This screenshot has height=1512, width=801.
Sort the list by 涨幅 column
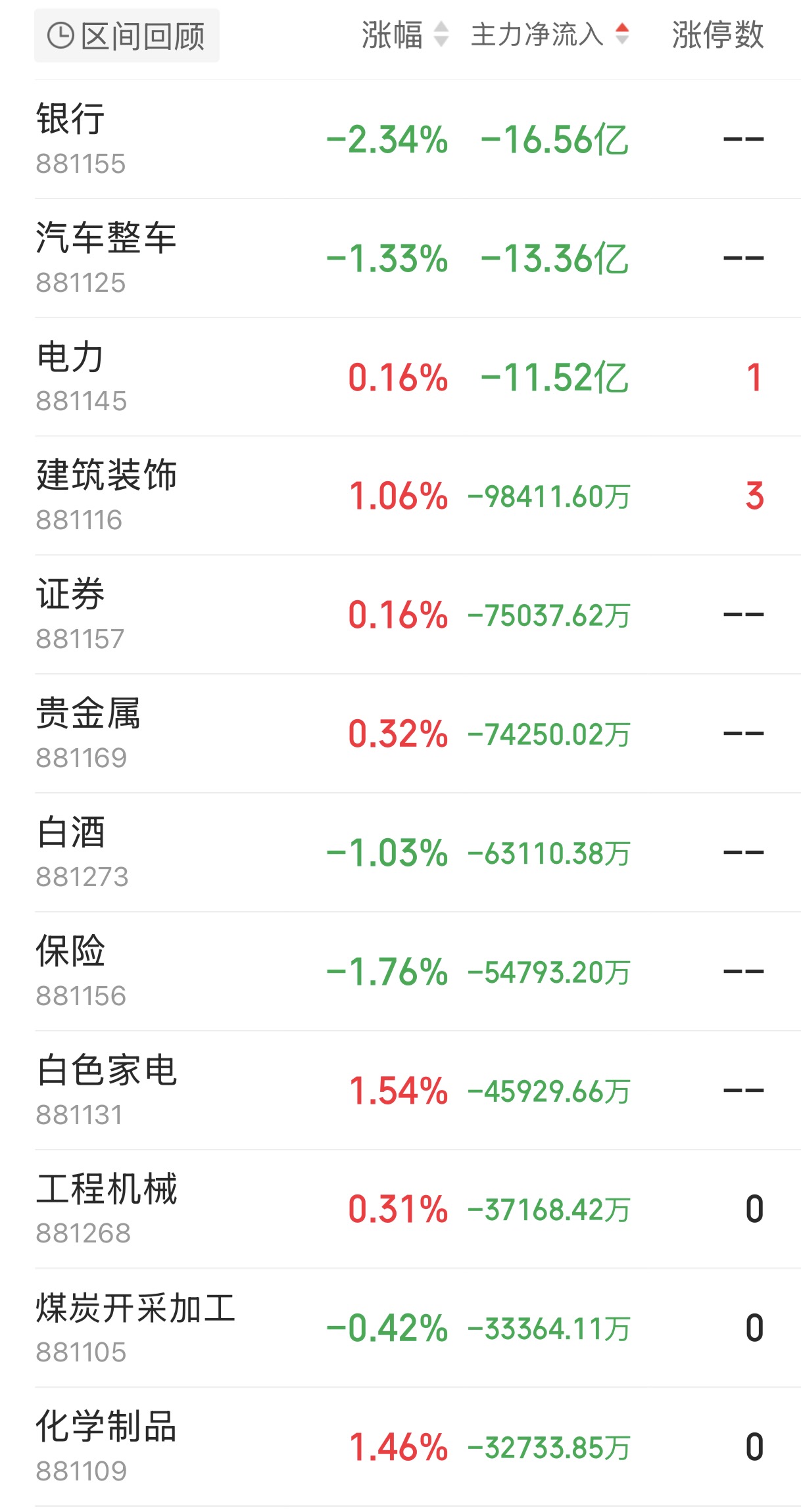point(405,35)
